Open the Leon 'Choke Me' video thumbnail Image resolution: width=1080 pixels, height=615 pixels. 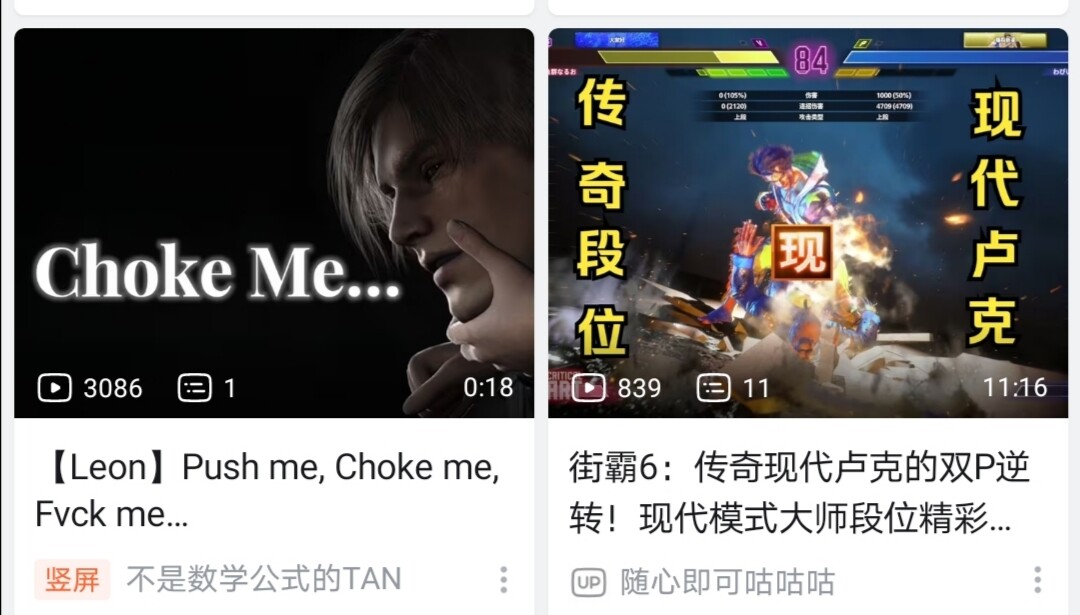(x=274, y=222)
